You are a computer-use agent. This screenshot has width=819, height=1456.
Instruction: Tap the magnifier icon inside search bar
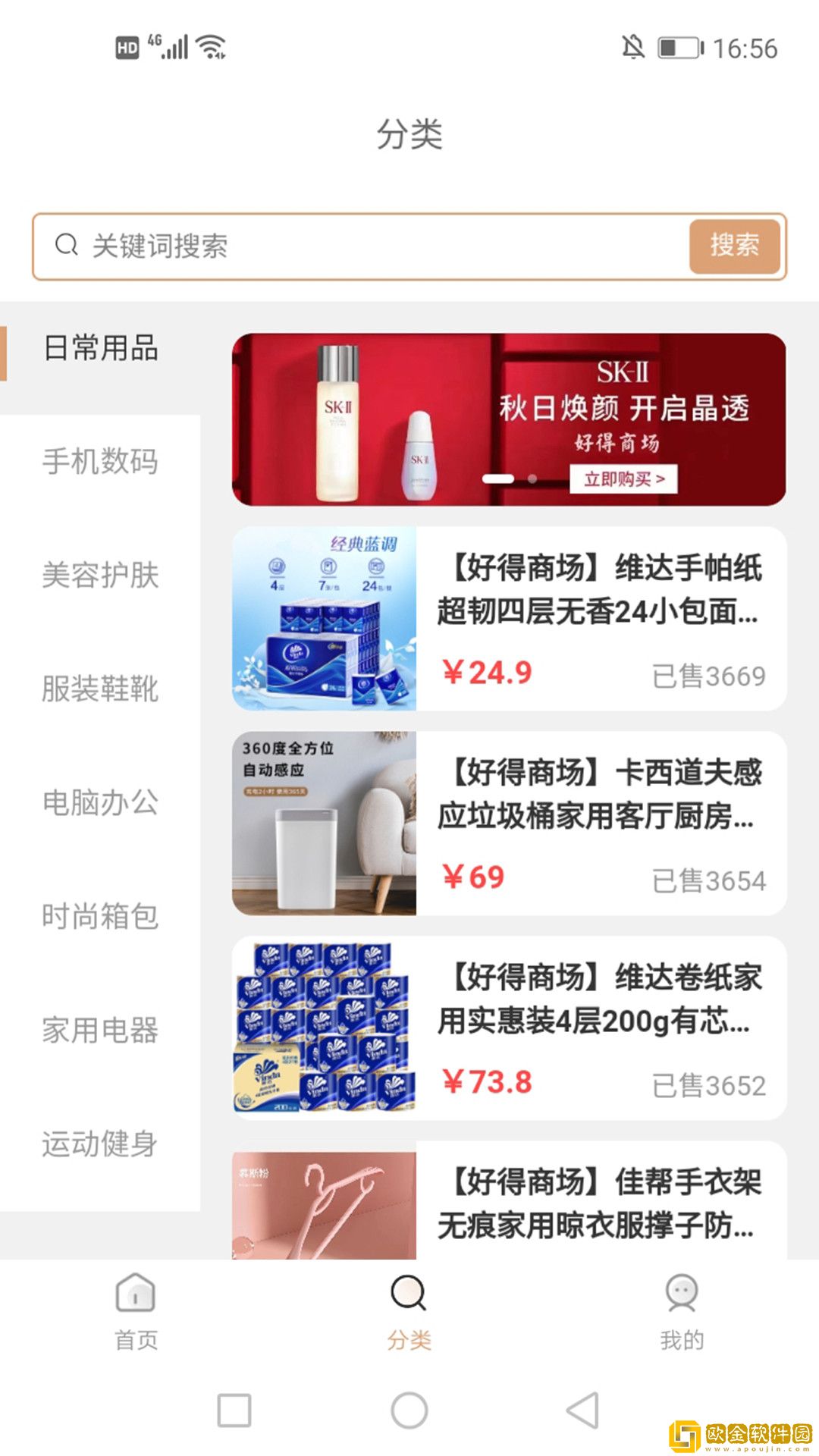pyautogui.click(x=67, y=245)
